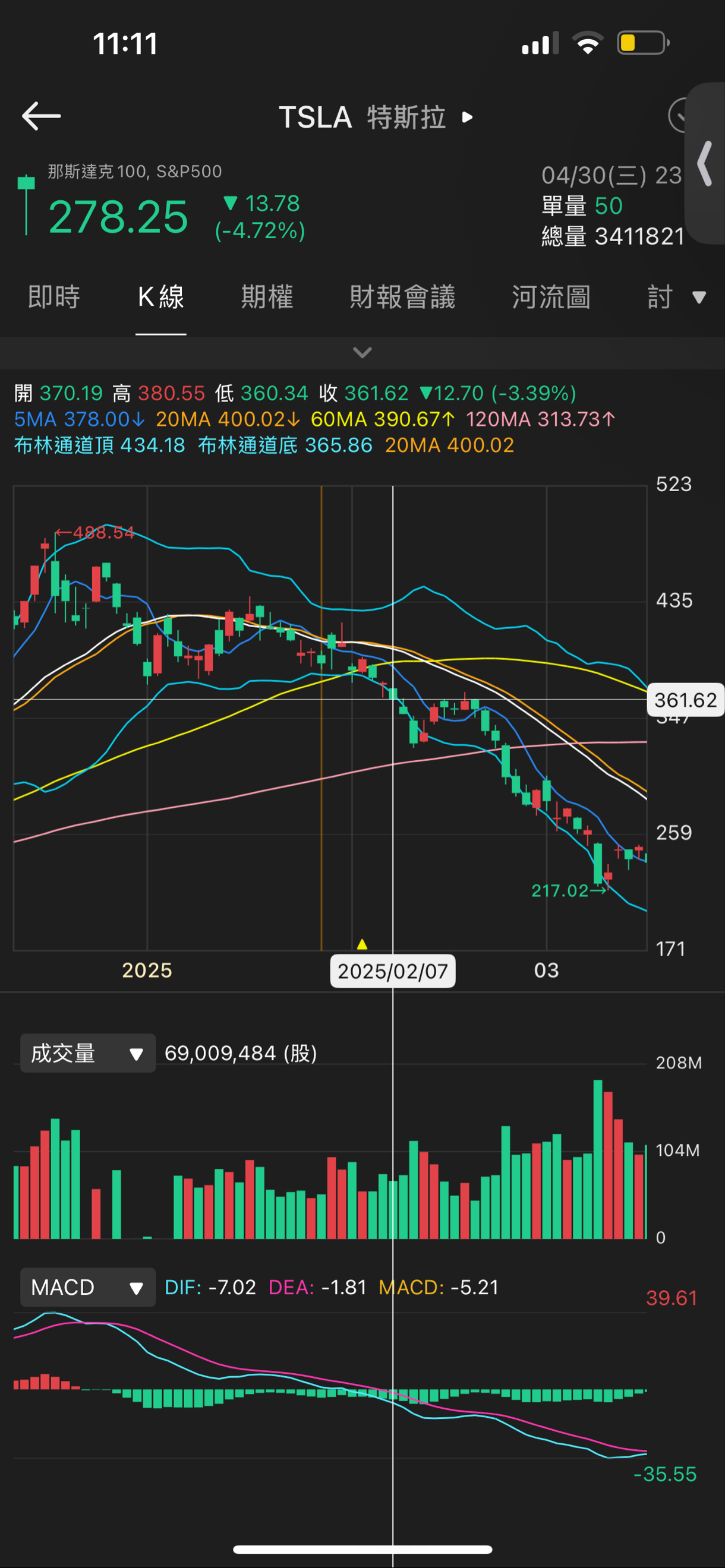725x1568 pixels.
Task: Open the 成交量 indicator dropdown
Action: click(88, 1053)
